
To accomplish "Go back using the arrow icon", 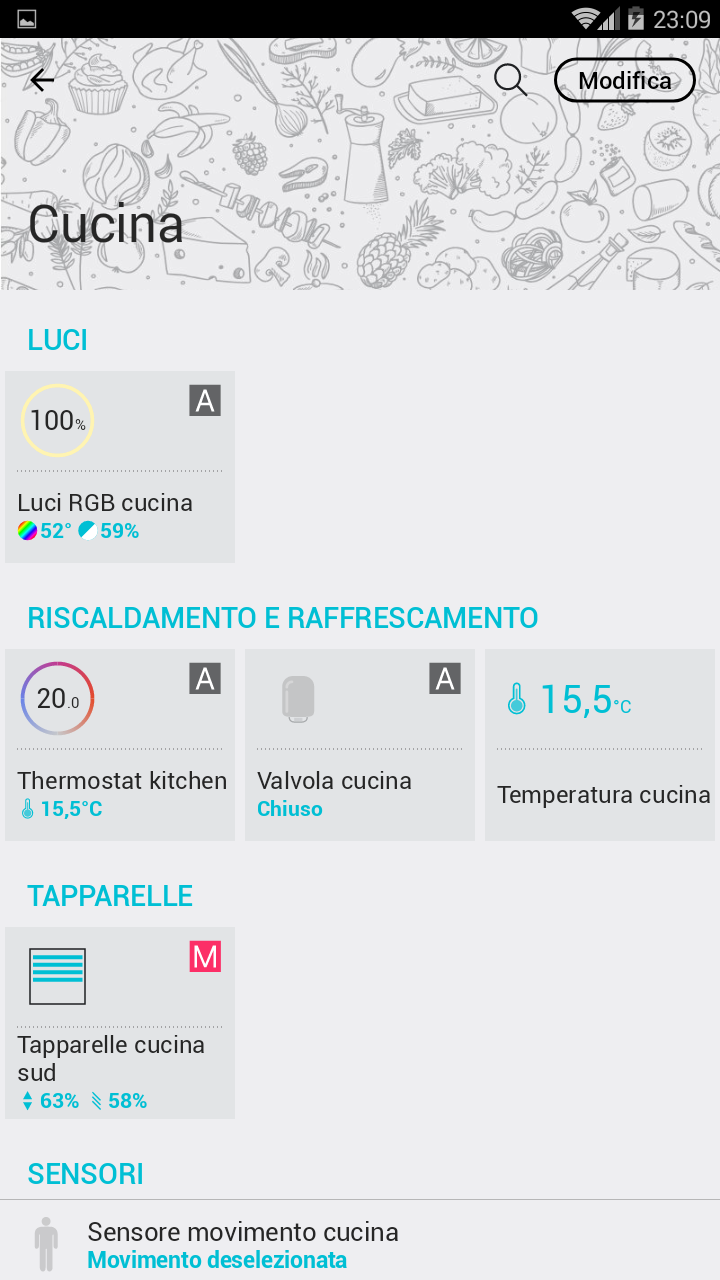I will tap(42, 80).
